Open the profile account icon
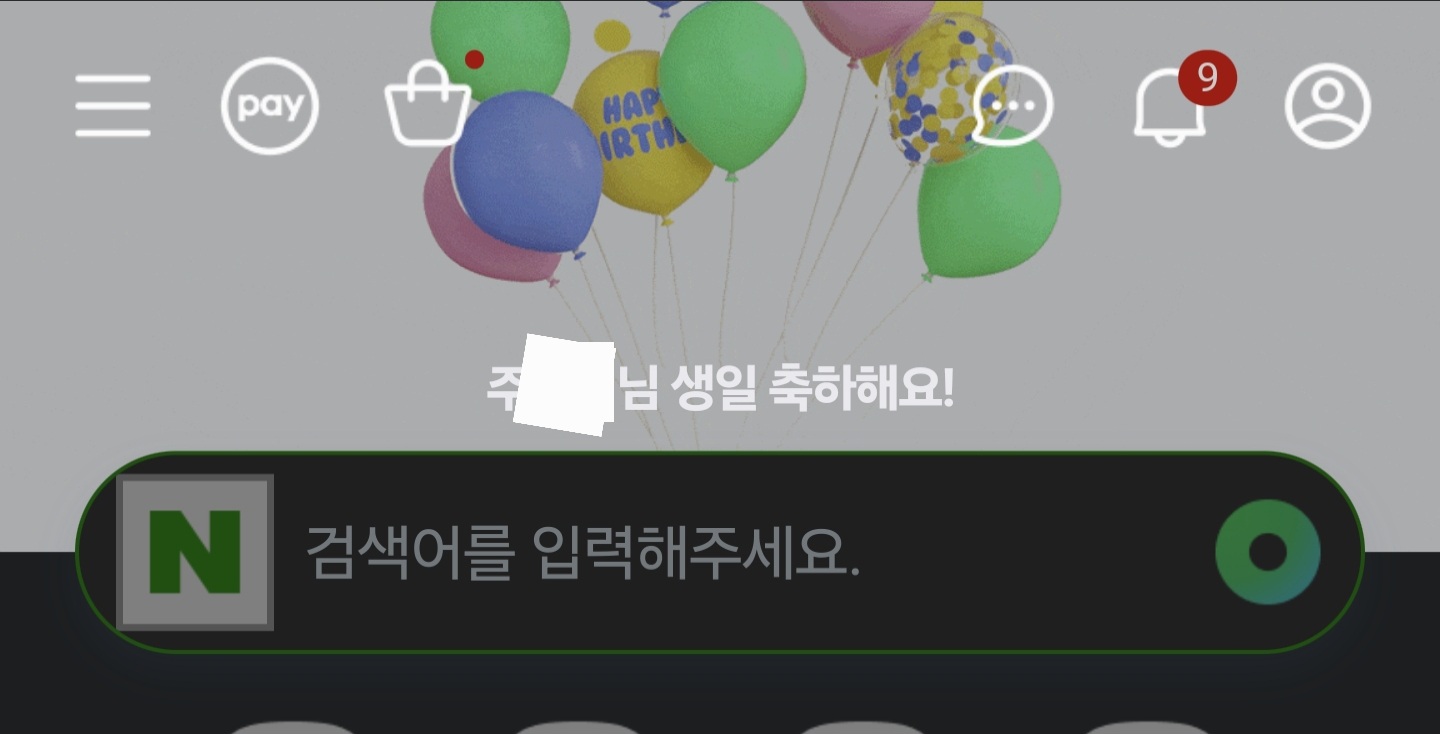 point(1327,106)
